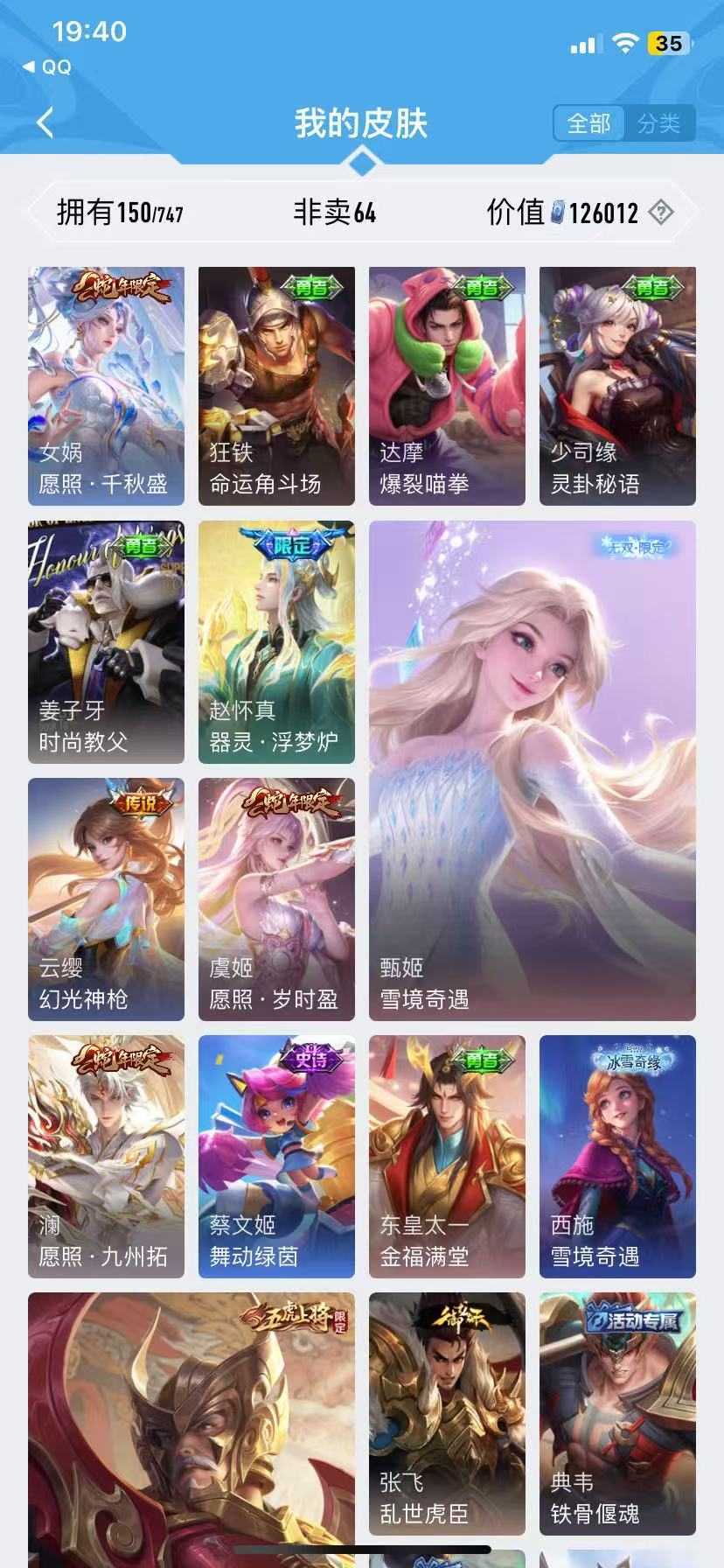Open the large 甄姬 雪境奇遇 skin card

[x=533, y=771]
